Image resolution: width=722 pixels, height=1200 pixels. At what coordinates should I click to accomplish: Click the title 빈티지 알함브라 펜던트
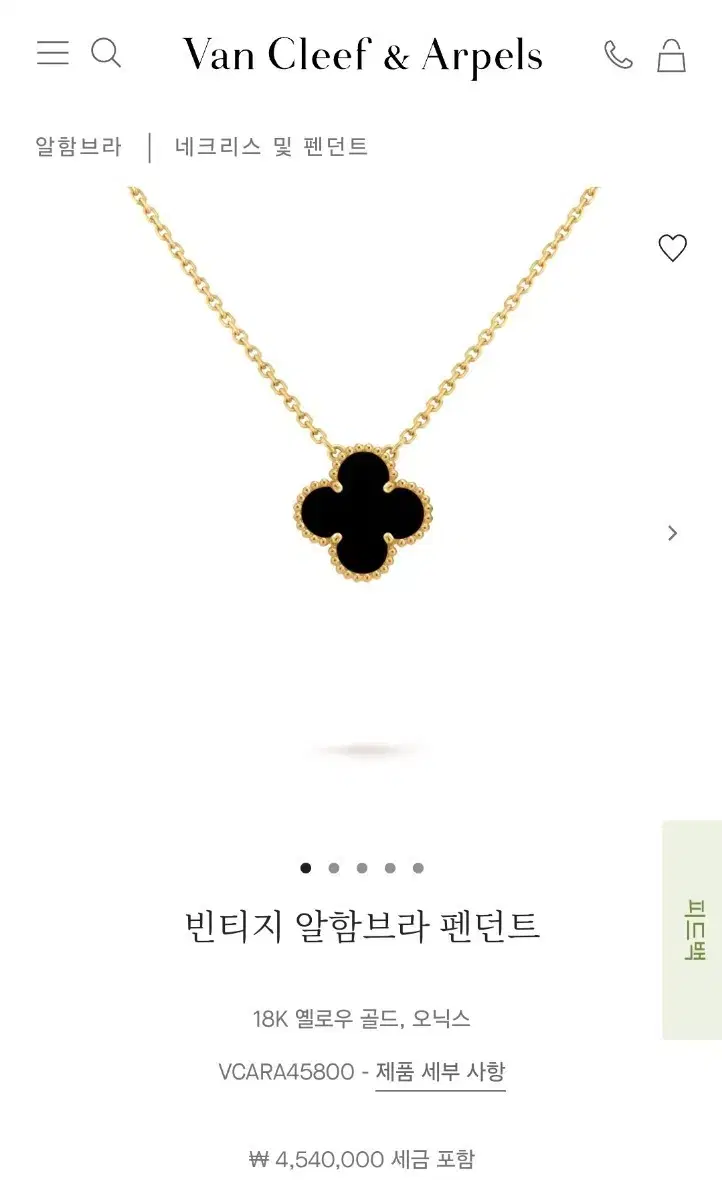(361, 926)
